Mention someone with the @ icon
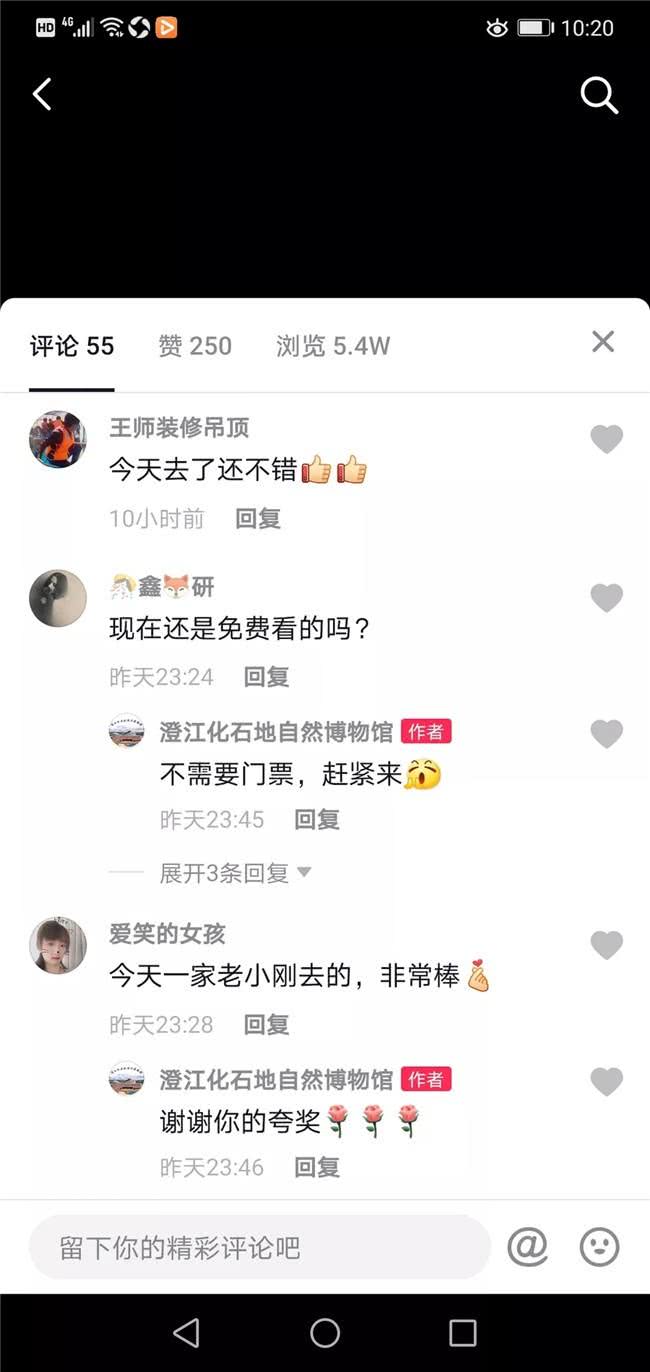Screen dimensions: 650x1372 pos(528,1247)
